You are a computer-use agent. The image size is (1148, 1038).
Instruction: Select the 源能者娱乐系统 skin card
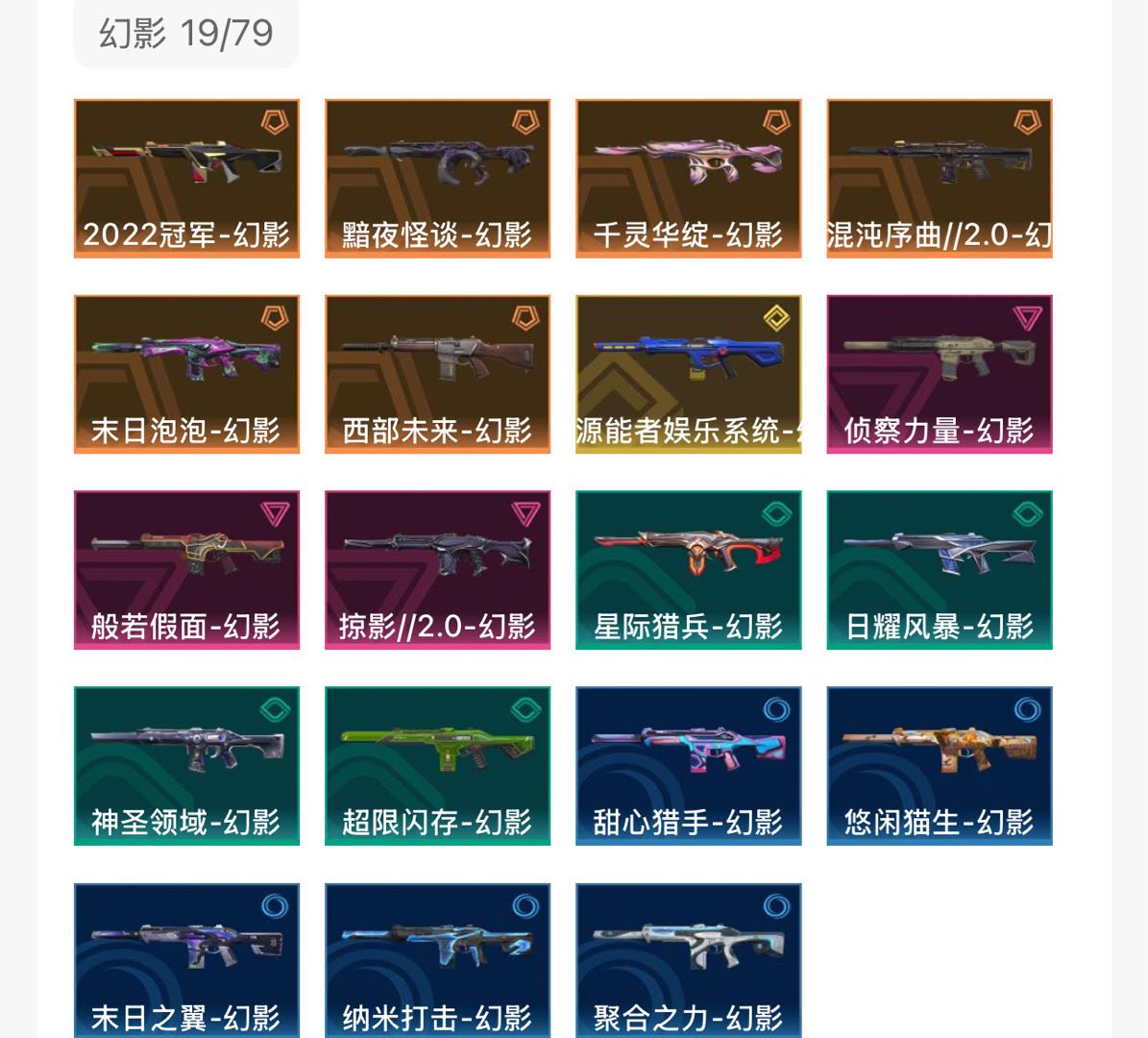[x=688, y=374]
